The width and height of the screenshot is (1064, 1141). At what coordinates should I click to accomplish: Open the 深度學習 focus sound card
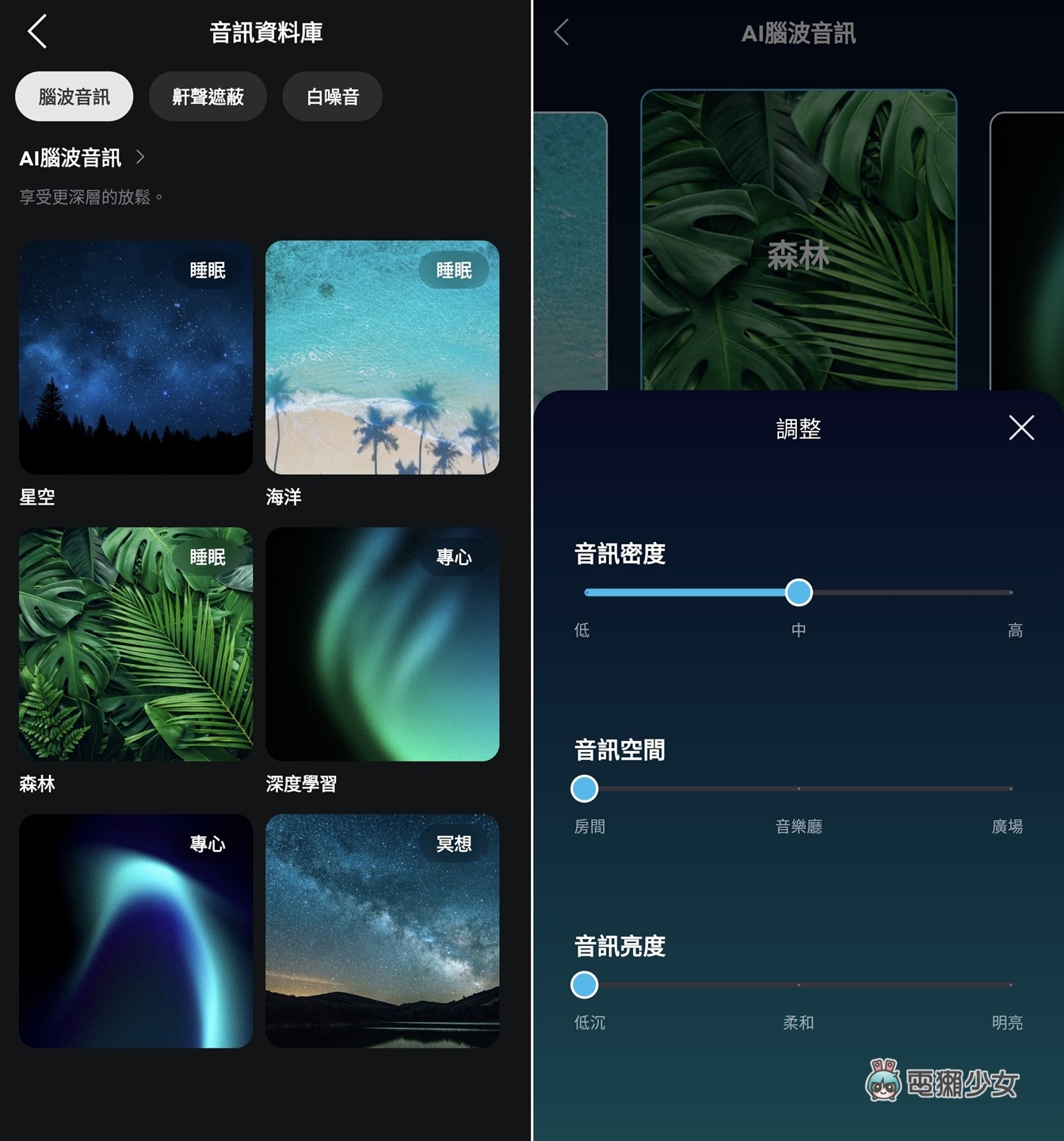(x=382, y=644)
